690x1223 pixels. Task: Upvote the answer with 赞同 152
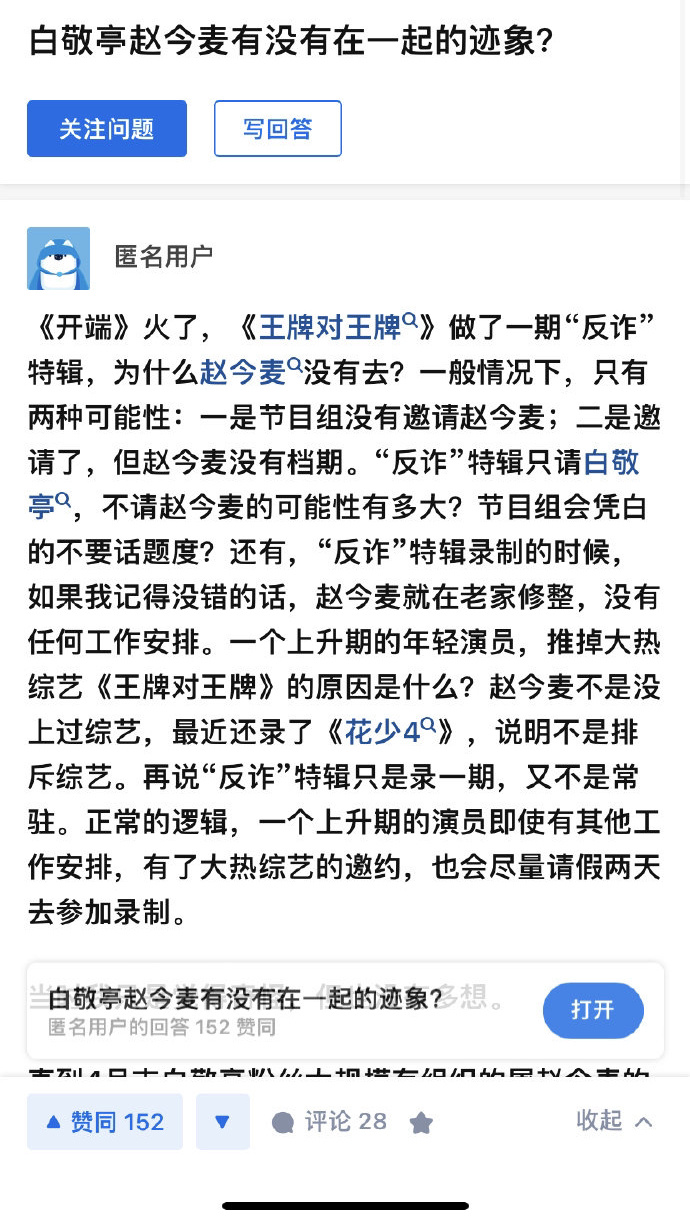point(105,1122)
